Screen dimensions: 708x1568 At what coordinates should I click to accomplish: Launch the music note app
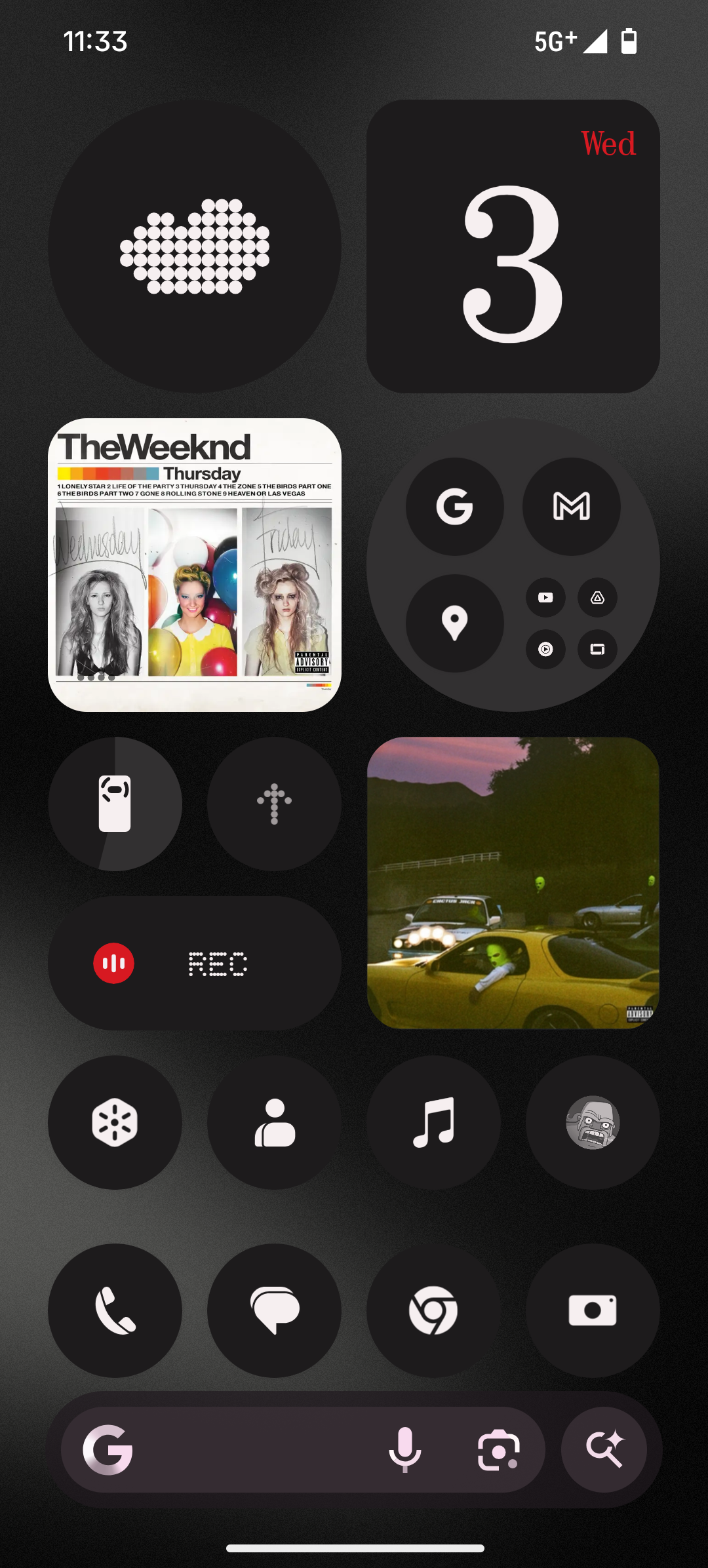(433, 1122)
